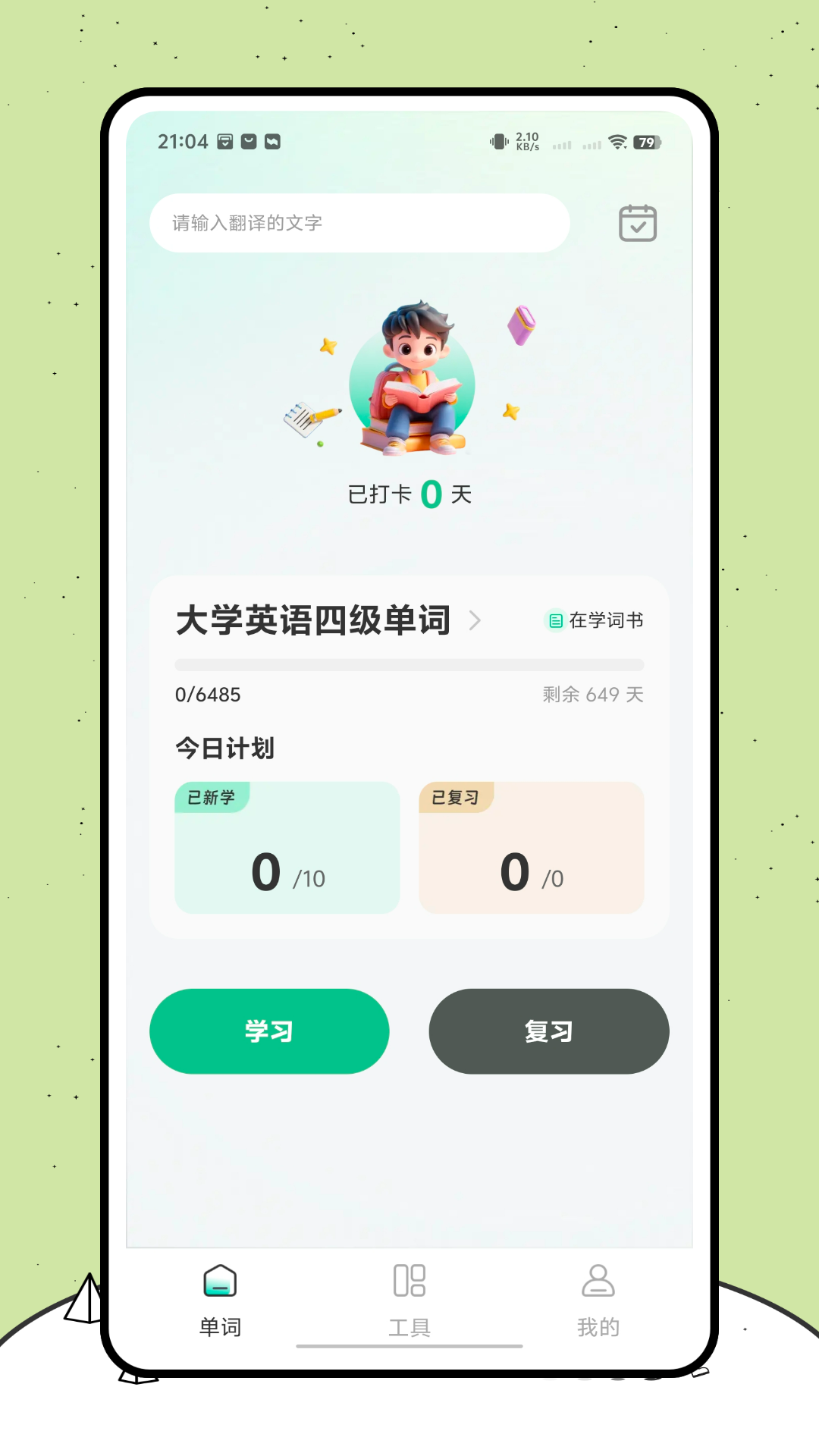Select the 已复习 reviewed words card
The height and width of the screenshot is (1456, 819).
click(x=531, y=848)
